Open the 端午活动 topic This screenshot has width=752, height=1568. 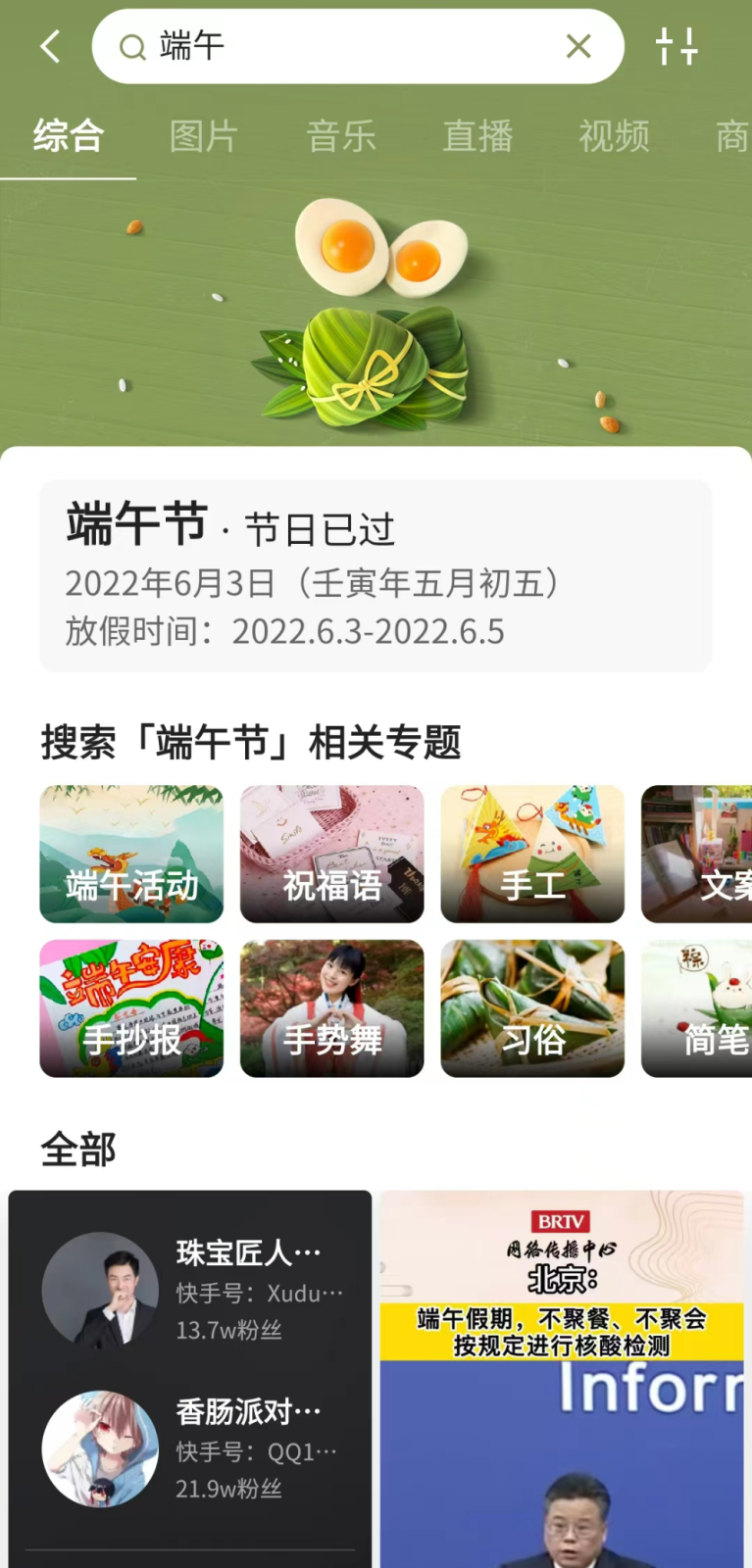131,854
